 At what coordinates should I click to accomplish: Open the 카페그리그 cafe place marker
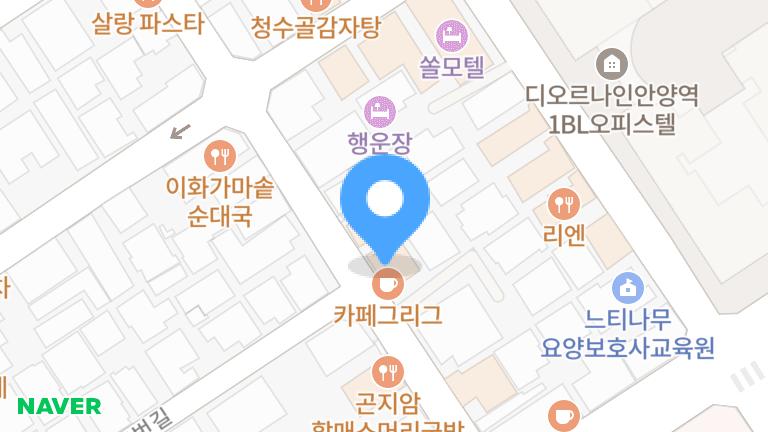click(386, 285)
